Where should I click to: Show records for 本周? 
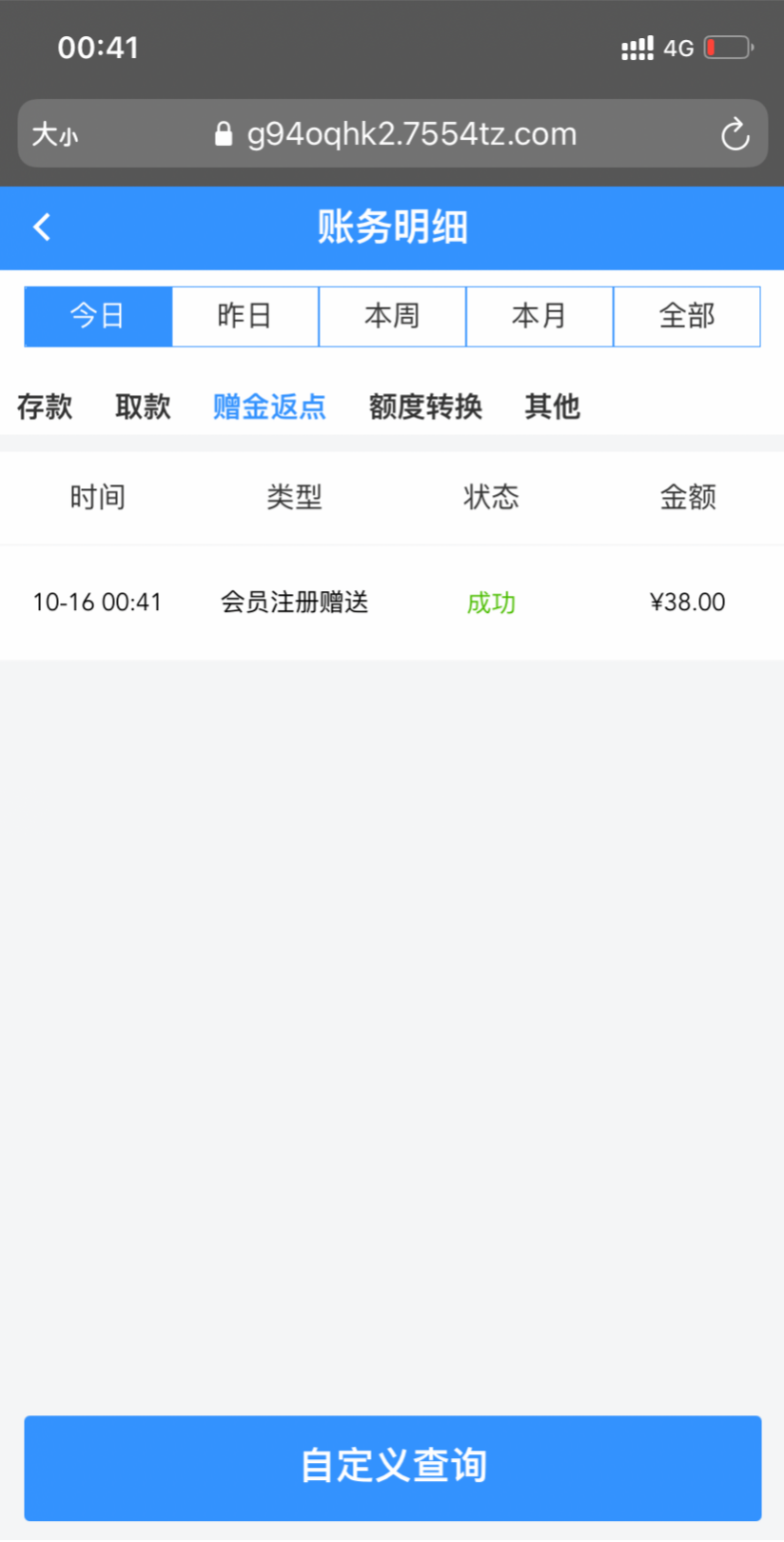(x=392, y=316)
